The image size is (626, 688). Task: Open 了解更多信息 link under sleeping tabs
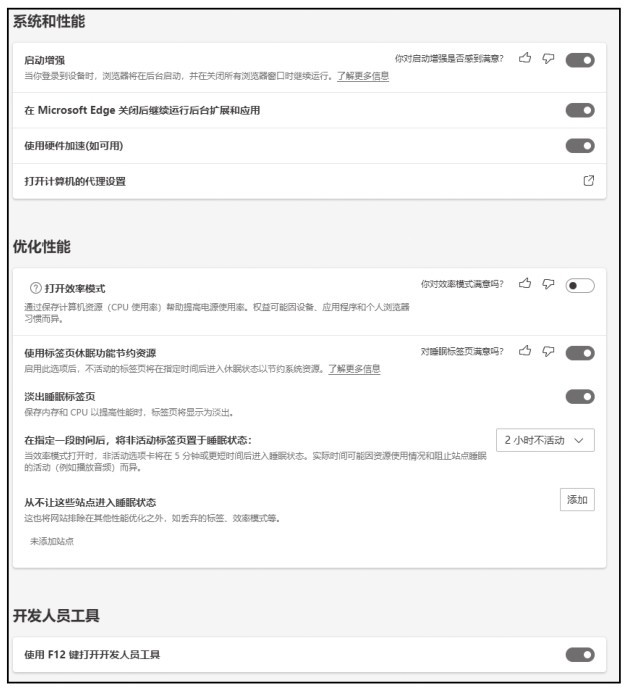[354, 369]
